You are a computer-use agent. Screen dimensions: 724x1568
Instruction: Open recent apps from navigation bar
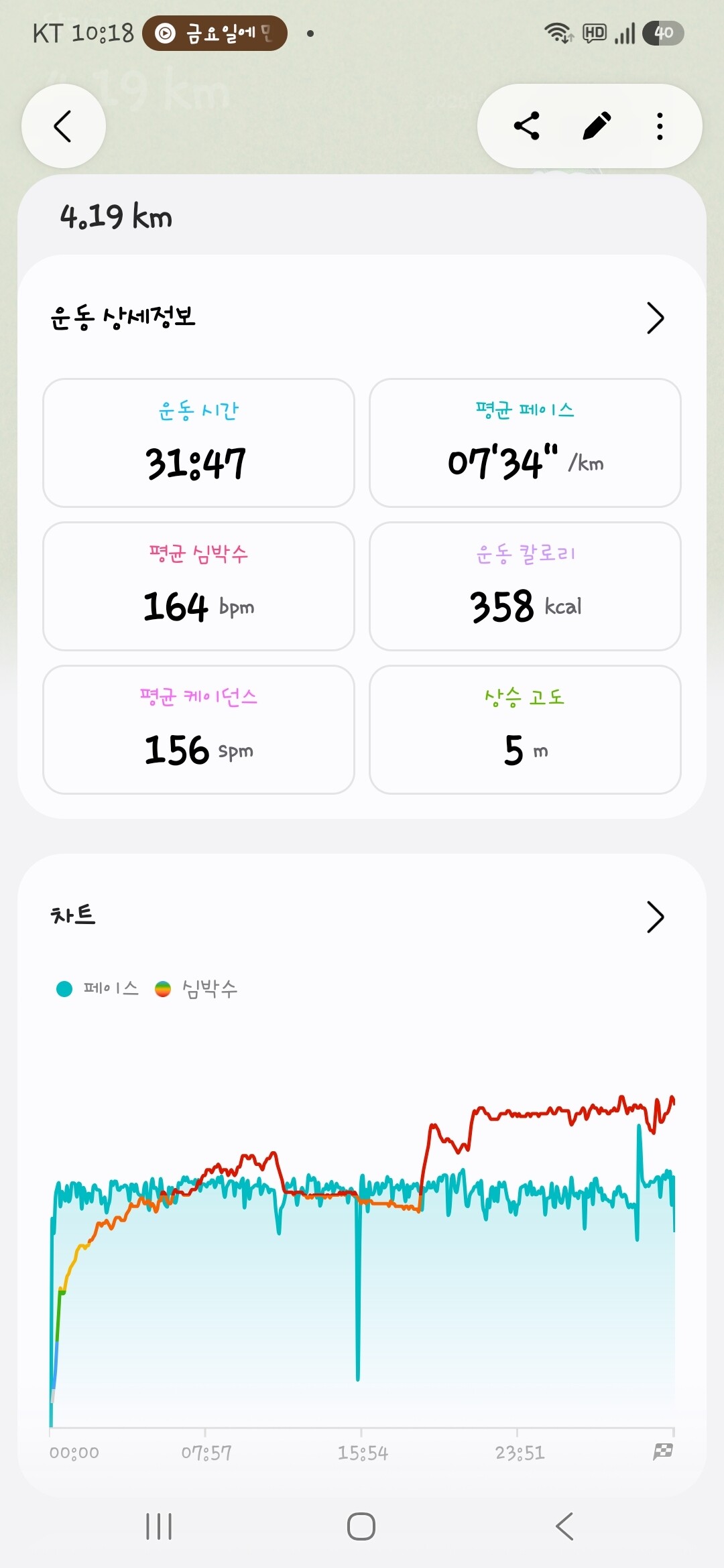tap(159, 1526)
